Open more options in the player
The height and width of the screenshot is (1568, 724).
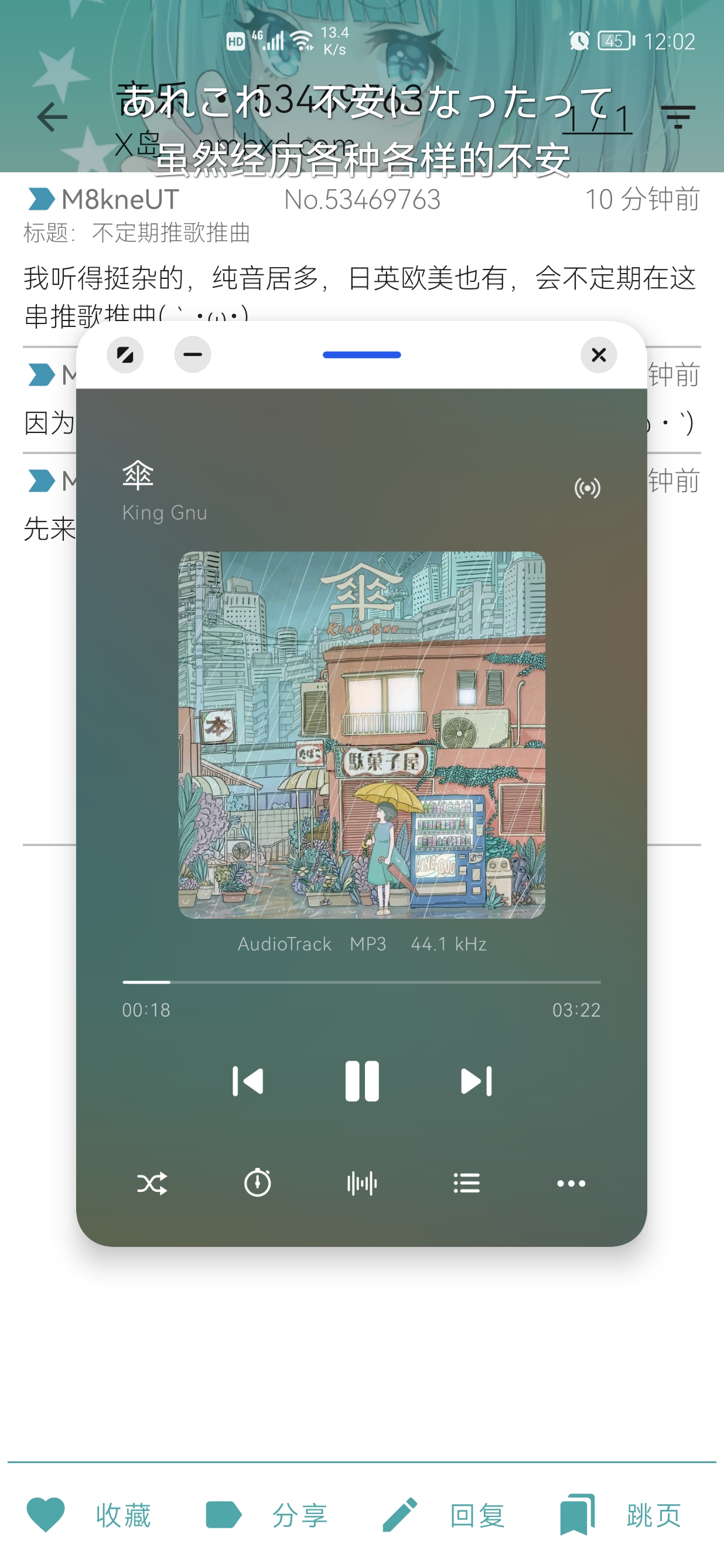click(x=571, y=1183)
